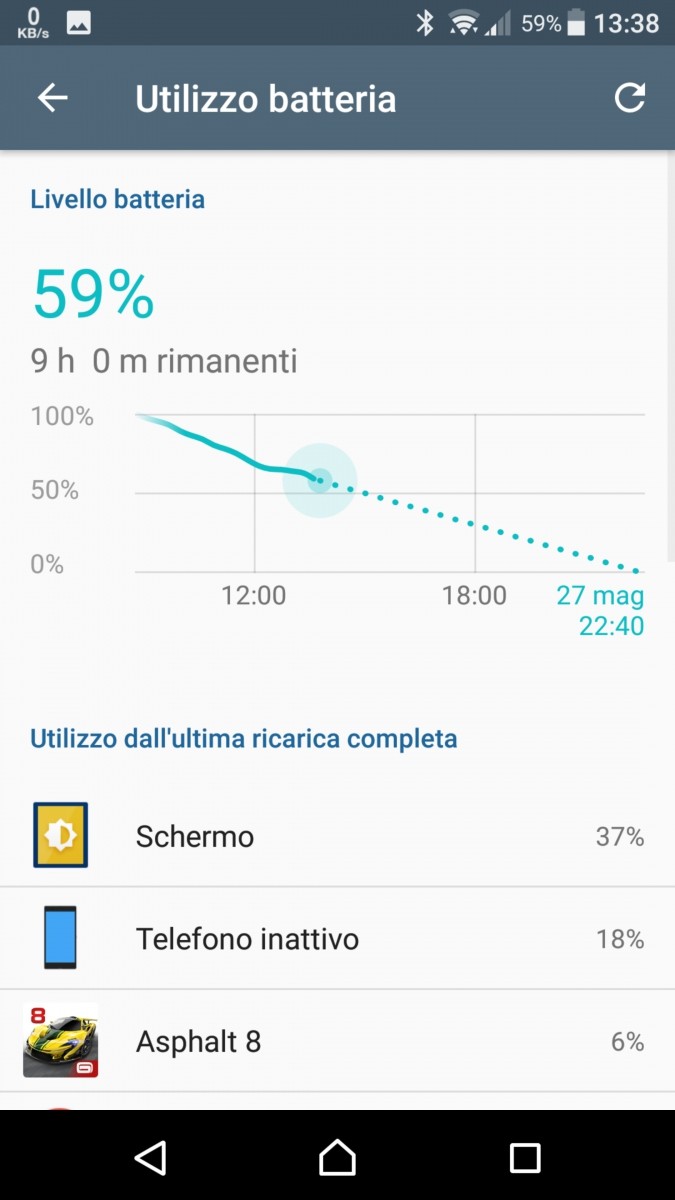The height and width of the screenshot is (1200, 675).
Task: Open Schermo battery usage details
Action: (337, 836)
